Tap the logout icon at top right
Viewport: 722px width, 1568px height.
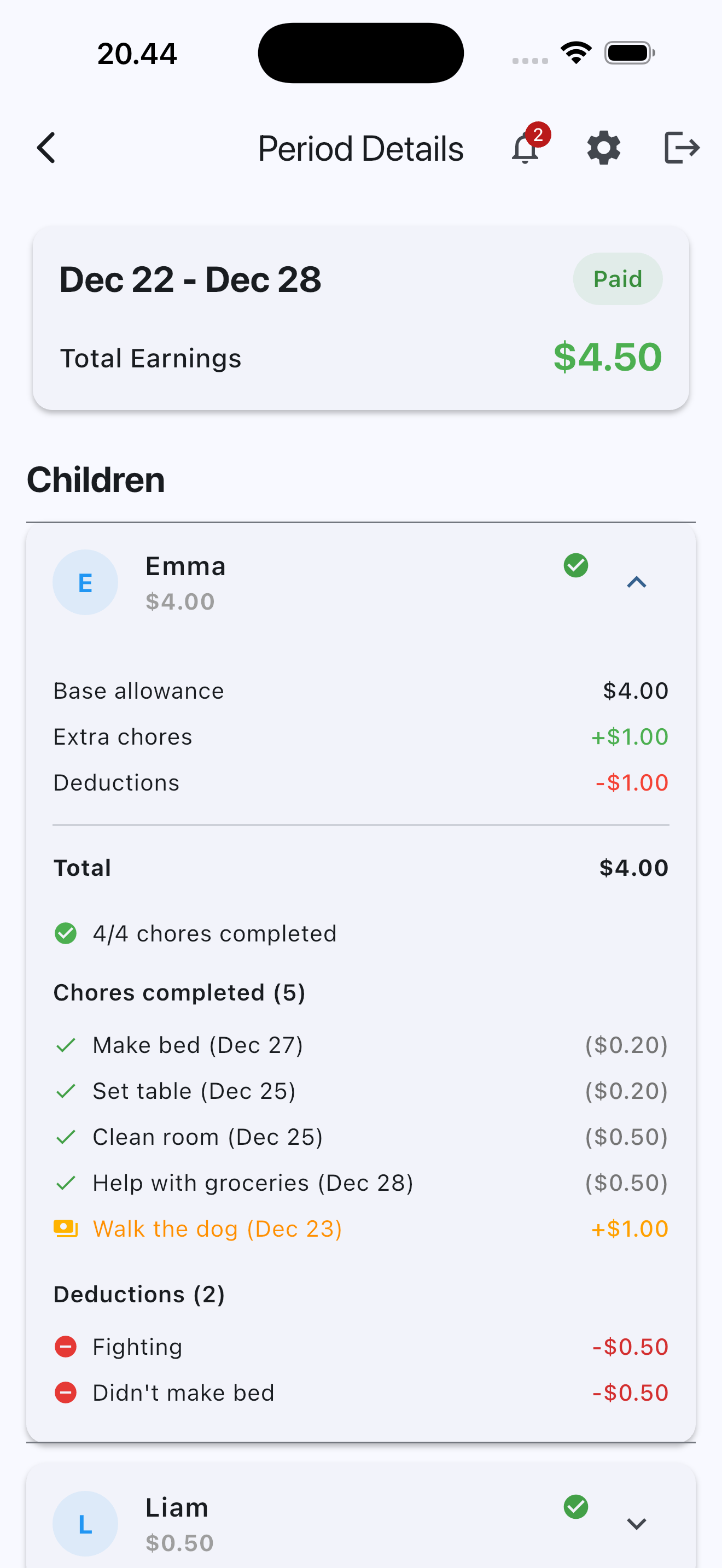[680, 147]
